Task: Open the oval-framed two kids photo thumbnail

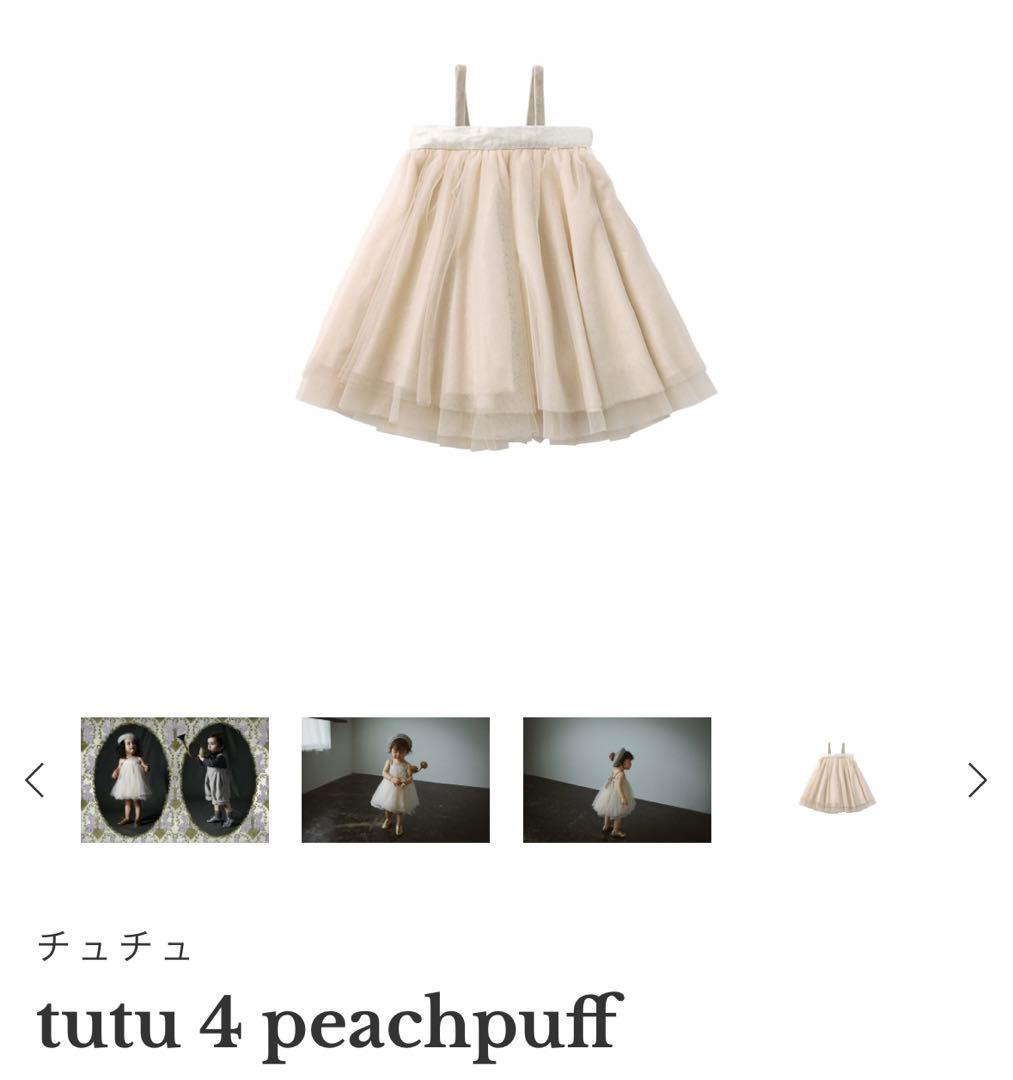Action: pos(175,780)
